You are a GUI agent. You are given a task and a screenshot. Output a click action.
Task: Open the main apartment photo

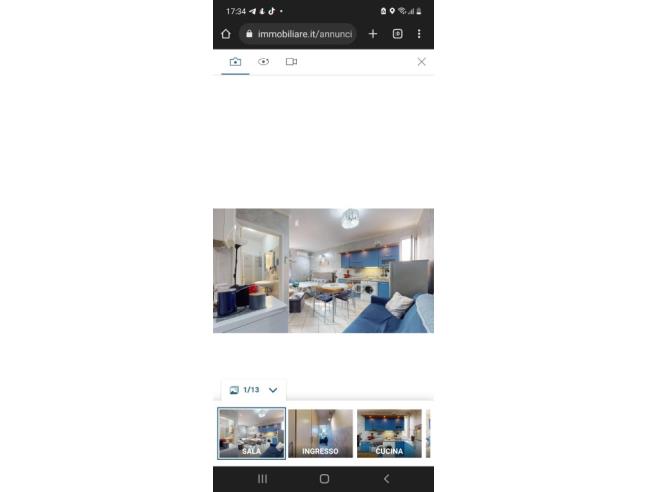[323, 270]
